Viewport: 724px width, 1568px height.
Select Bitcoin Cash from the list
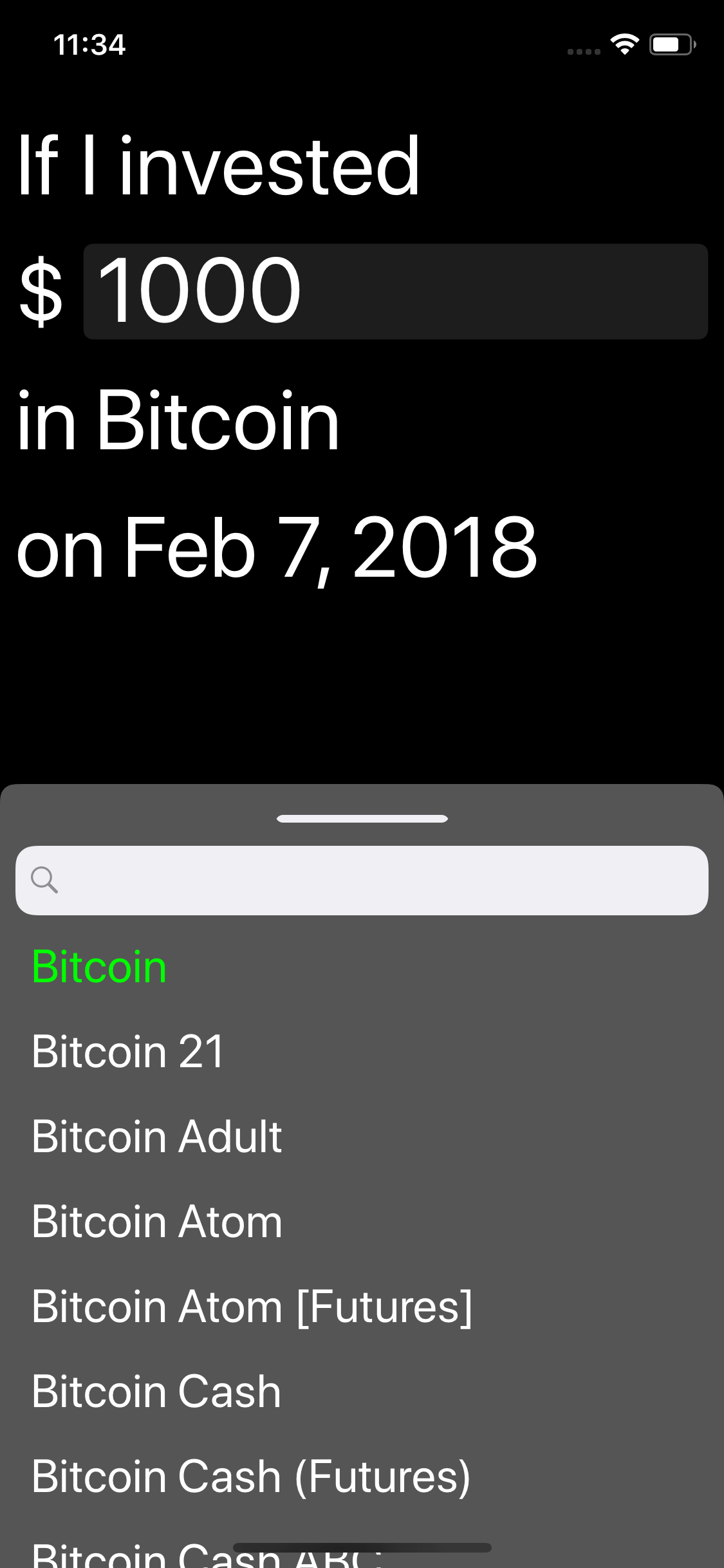[x=156, y=1392]
